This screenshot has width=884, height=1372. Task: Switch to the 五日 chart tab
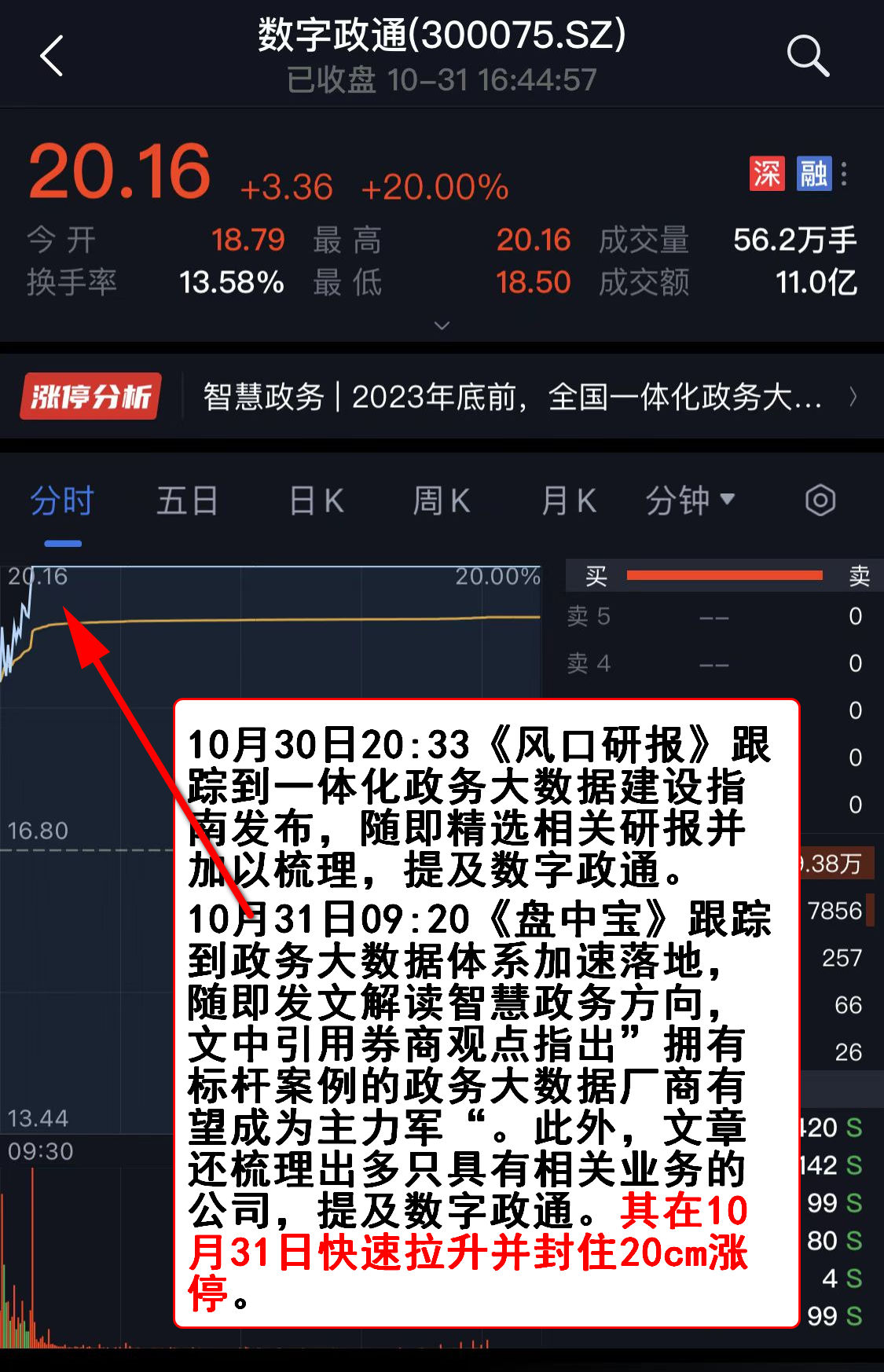point(187,501)
